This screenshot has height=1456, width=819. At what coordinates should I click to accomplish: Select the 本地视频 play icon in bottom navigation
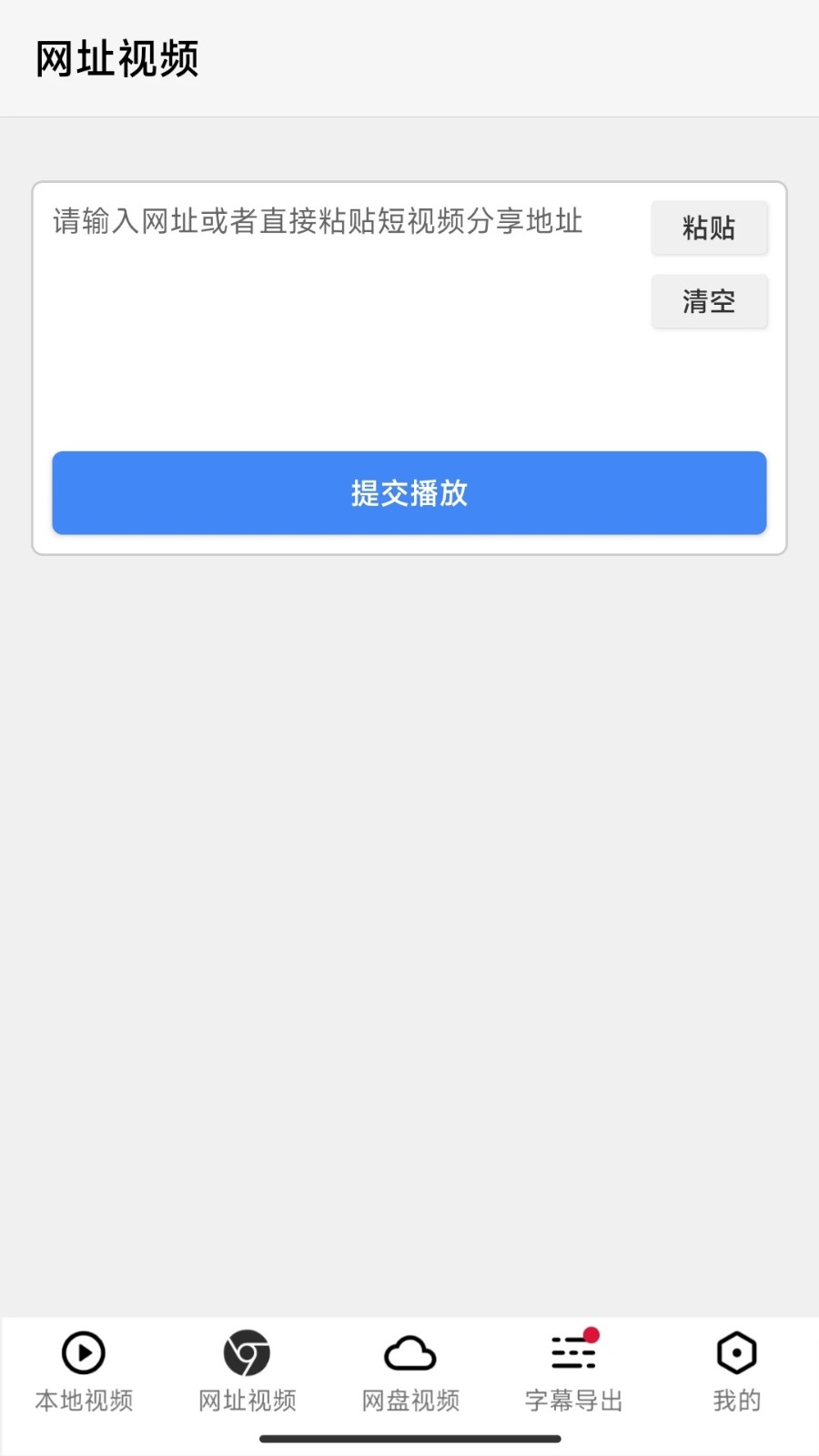point(82,1353)
